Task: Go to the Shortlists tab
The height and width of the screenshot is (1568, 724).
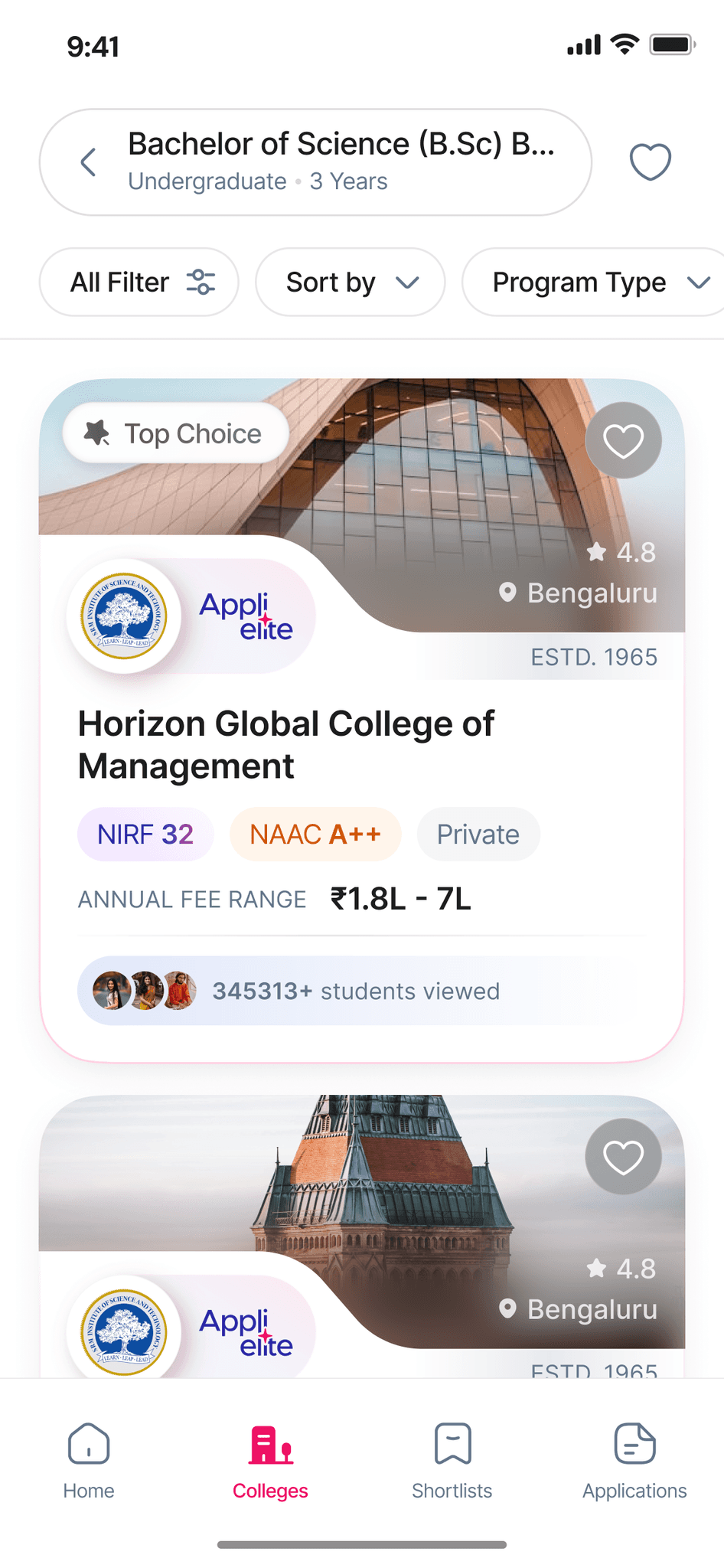Action: coord(452,1459)
